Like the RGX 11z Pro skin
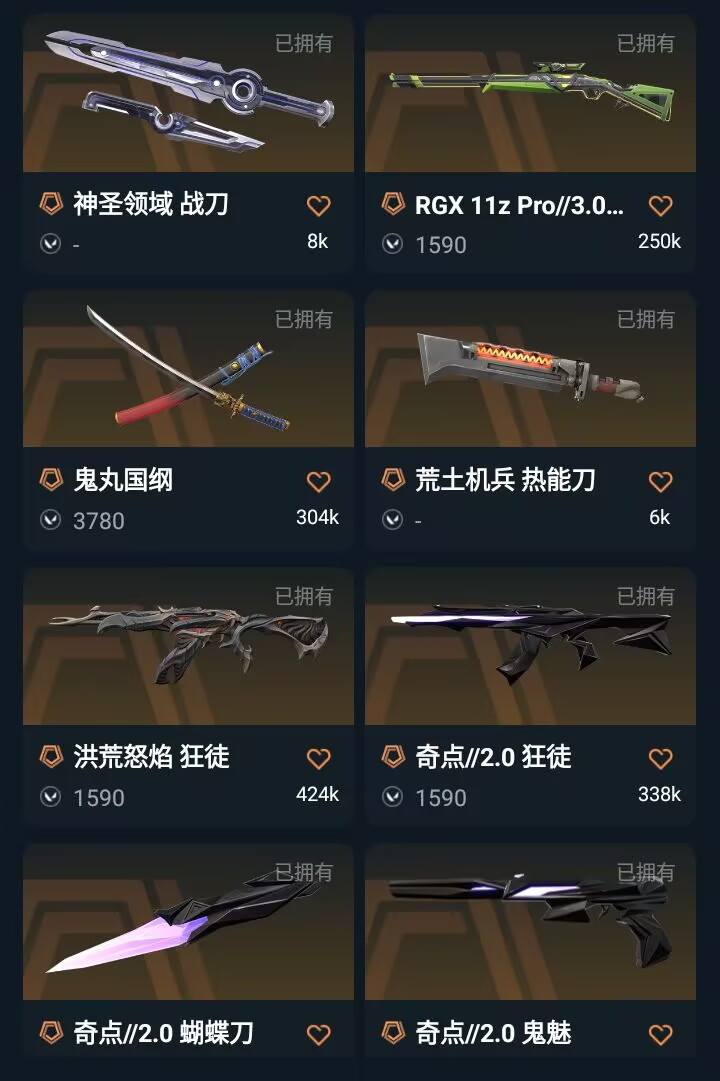Viewport: 720px width, 1081px height. 660,206
